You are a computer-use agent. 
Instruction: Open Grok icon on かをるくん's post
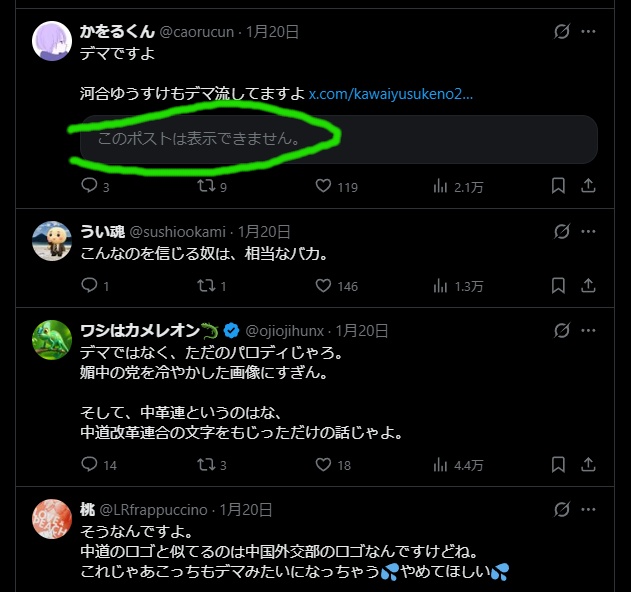(562, 32)
